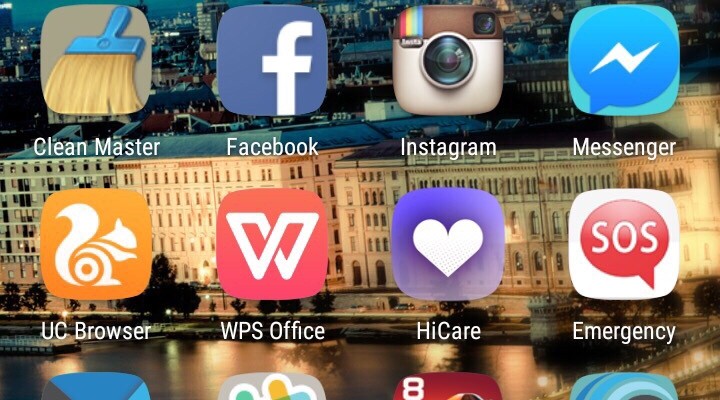This screenshot has height=400, width=720.
Task: Start the Messenger app
Action: click(624, 62)
